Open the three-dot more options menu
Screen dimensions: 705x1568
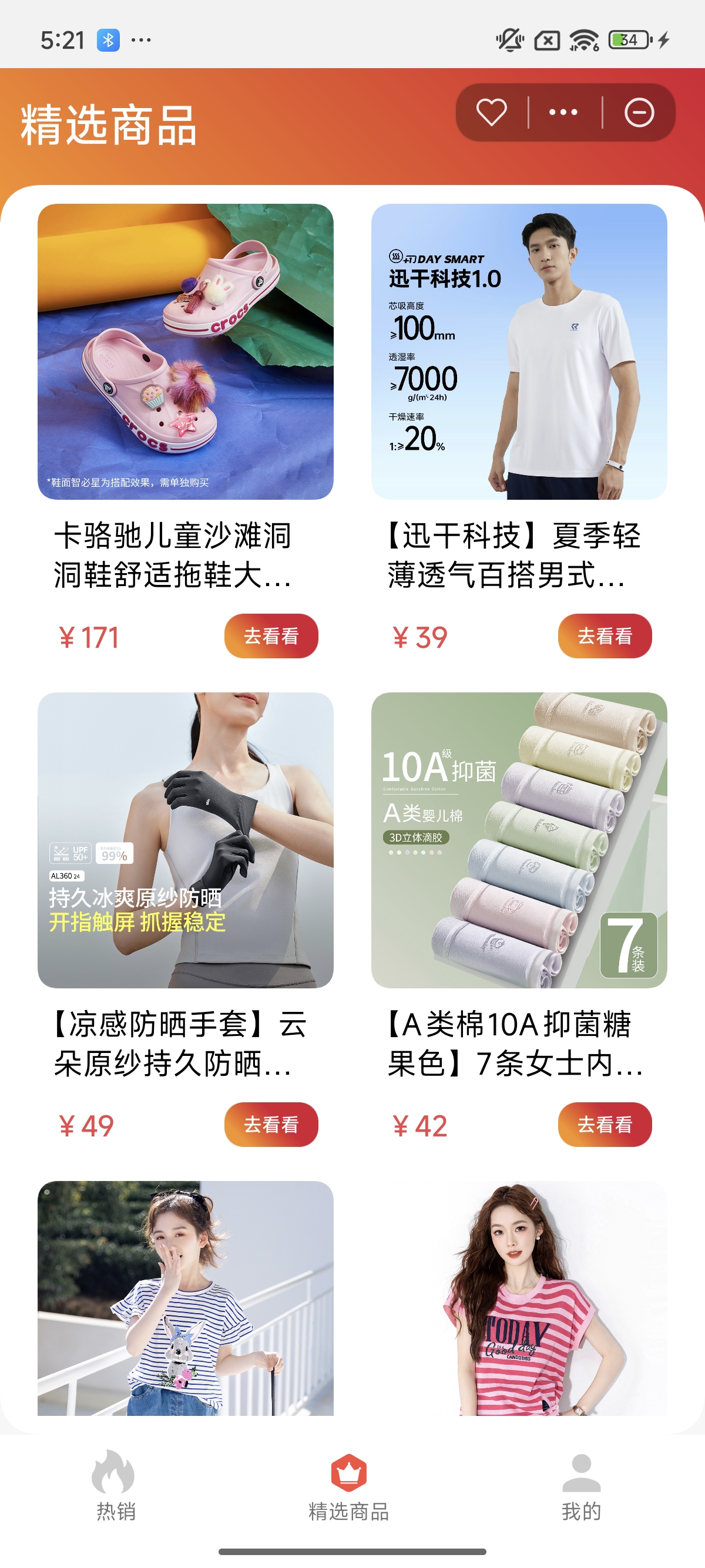(x=564, y=113)
